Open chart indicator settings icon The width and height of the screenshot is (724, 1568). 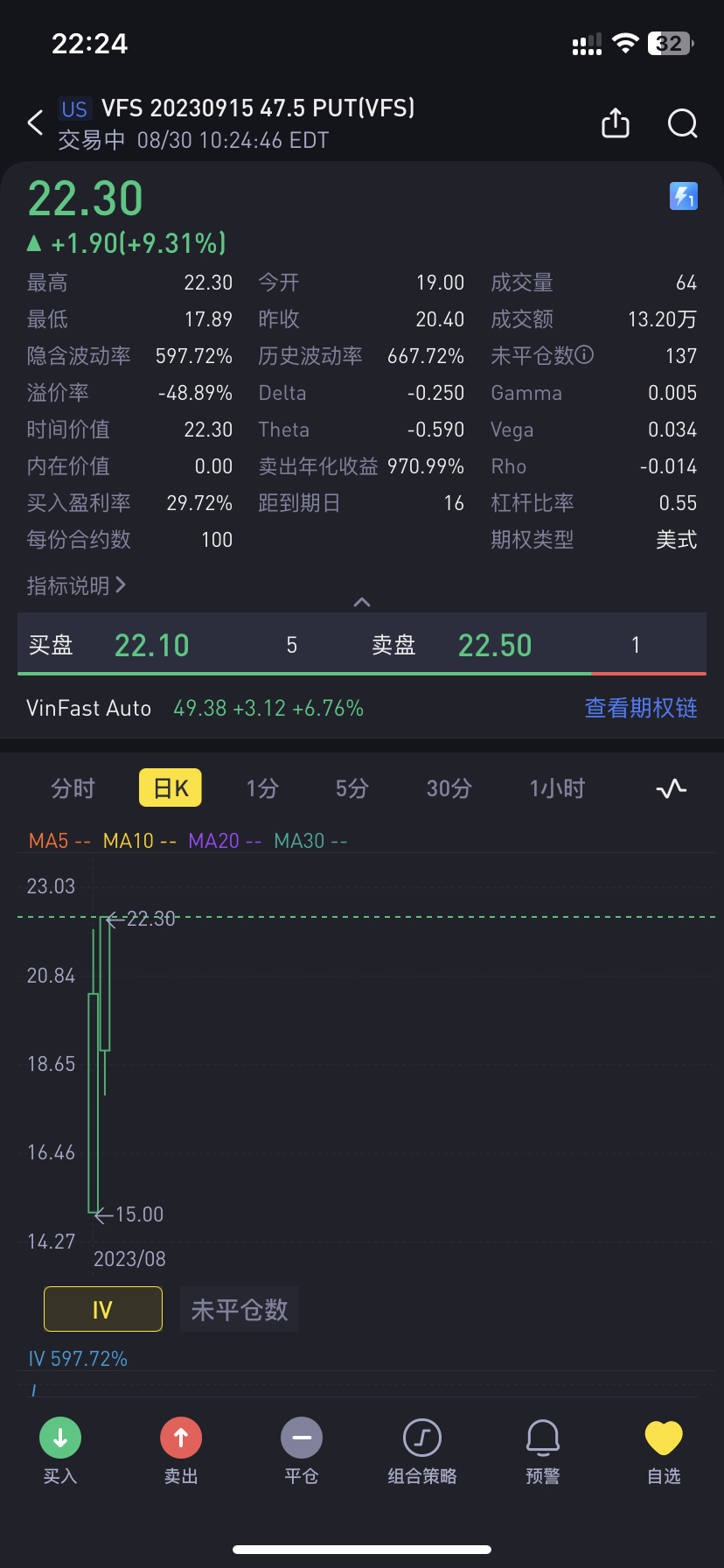click(x=671, y=789)
